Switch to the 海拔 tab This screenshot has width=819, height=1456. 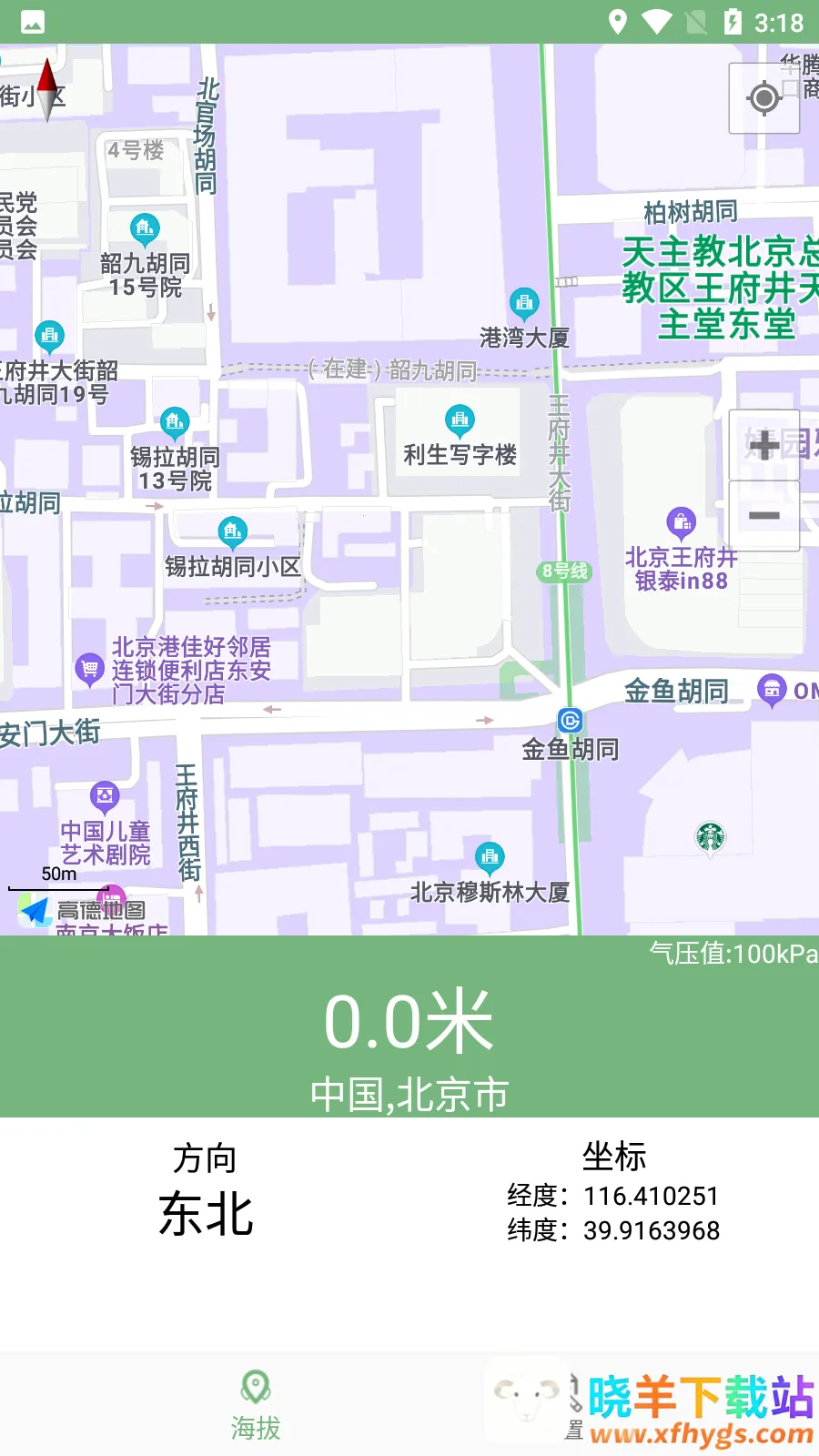[x=256, y=1406]
